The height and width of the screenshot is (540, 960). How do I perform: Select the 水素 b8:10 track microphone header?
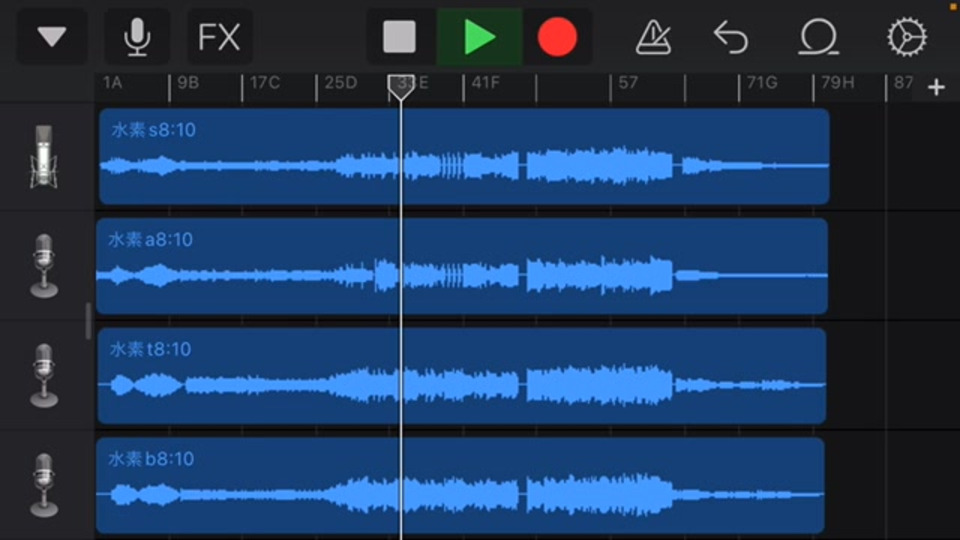point(43,484)
